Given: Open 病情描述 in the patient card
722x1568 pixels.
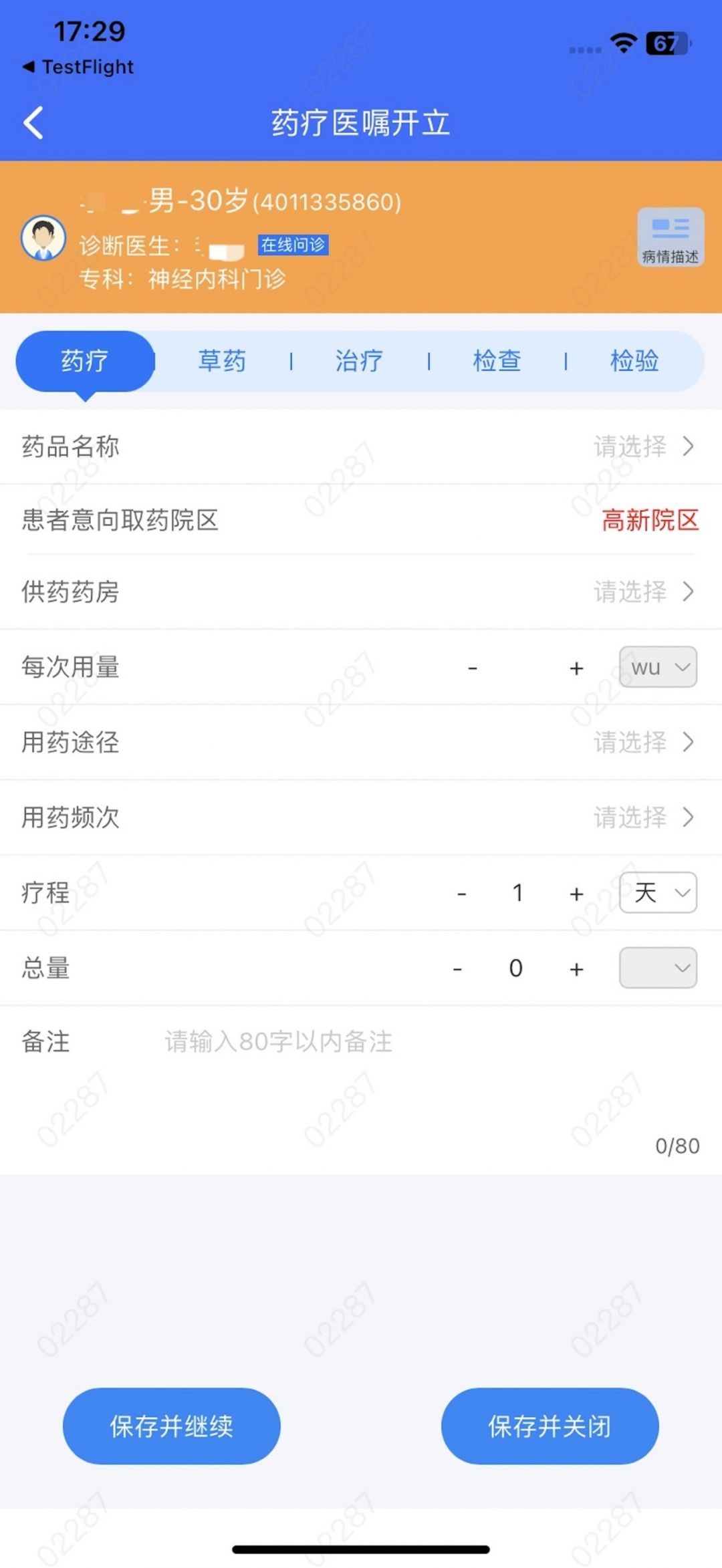Looking at the screenshot, I should (670, 237).
